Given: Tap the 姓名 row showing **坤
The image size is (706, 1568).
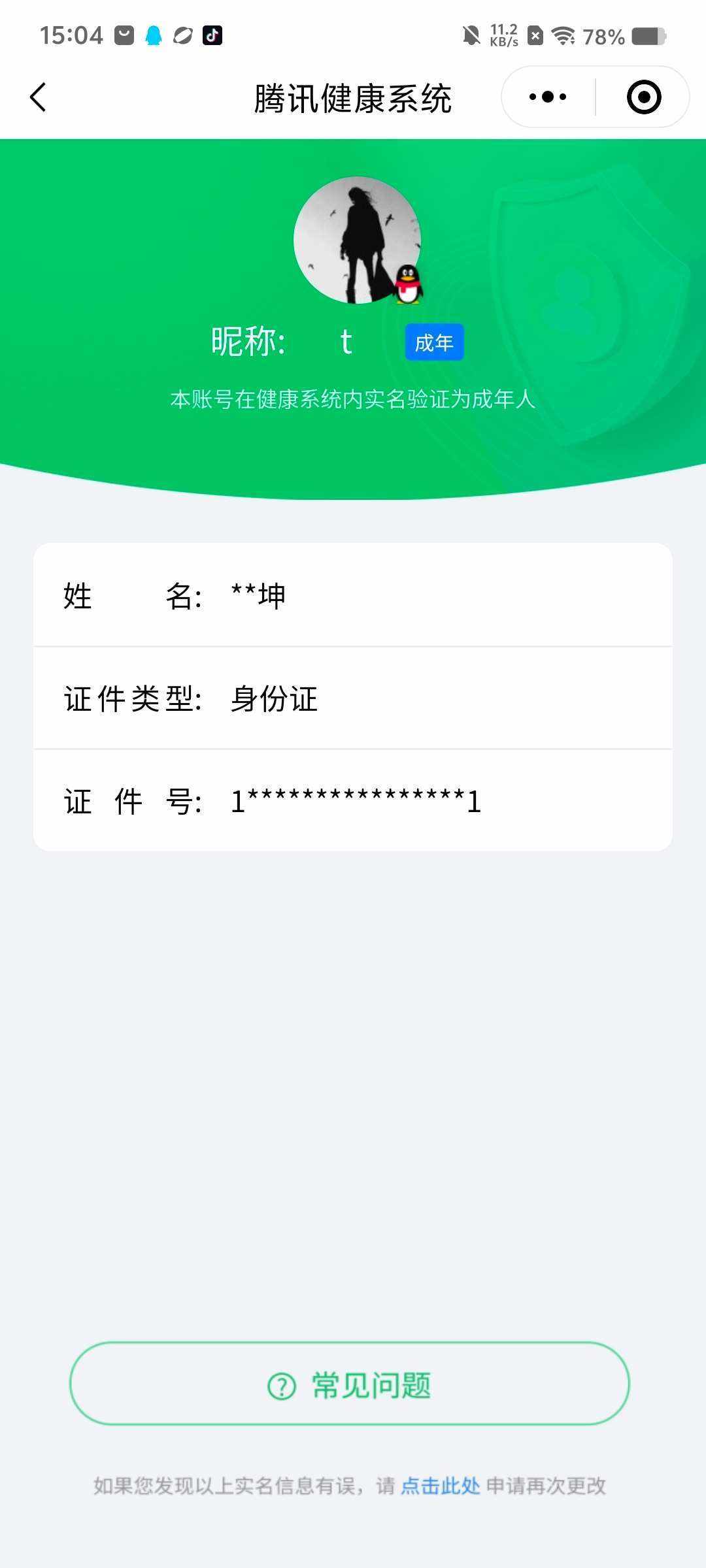Looking at the screenshot, I should click(353, 596).
